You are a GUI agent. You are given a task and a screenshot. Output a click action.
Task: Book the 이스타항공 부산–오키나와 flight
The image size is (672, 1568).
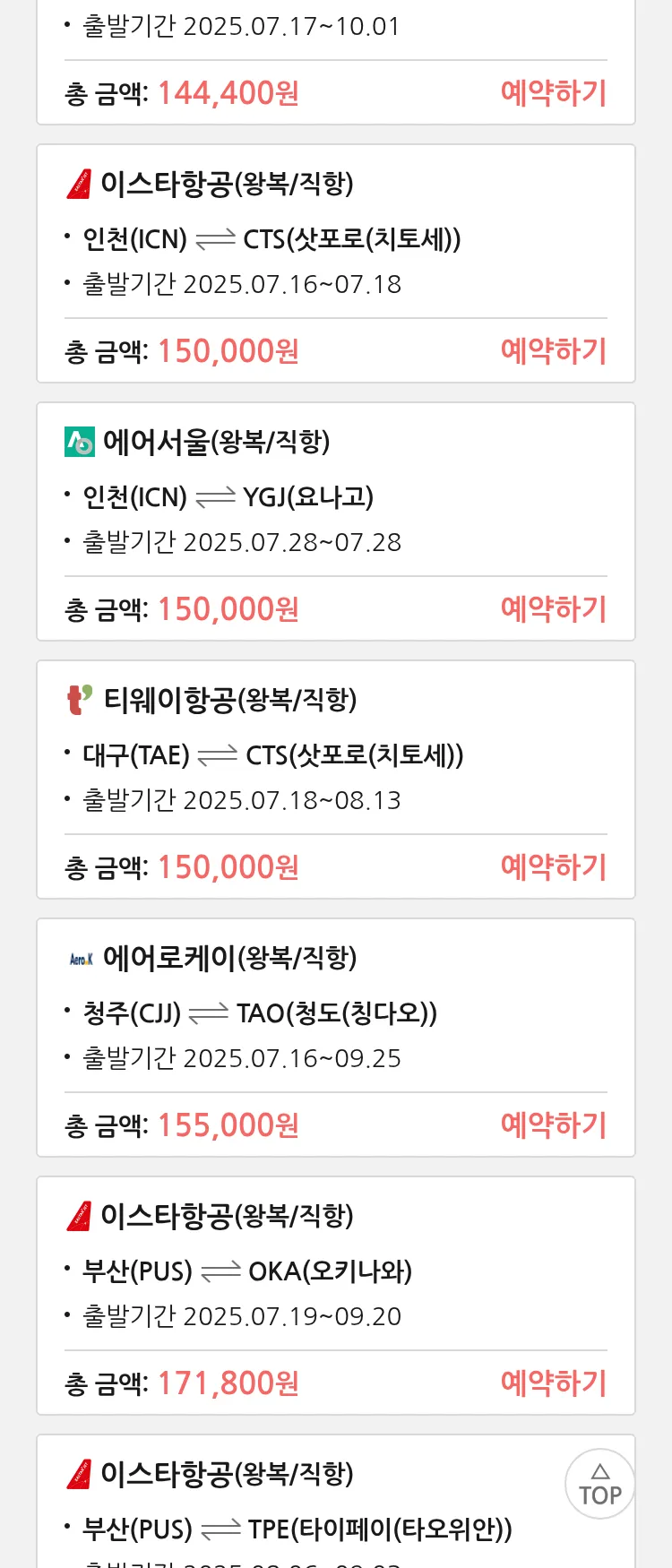553,1383
